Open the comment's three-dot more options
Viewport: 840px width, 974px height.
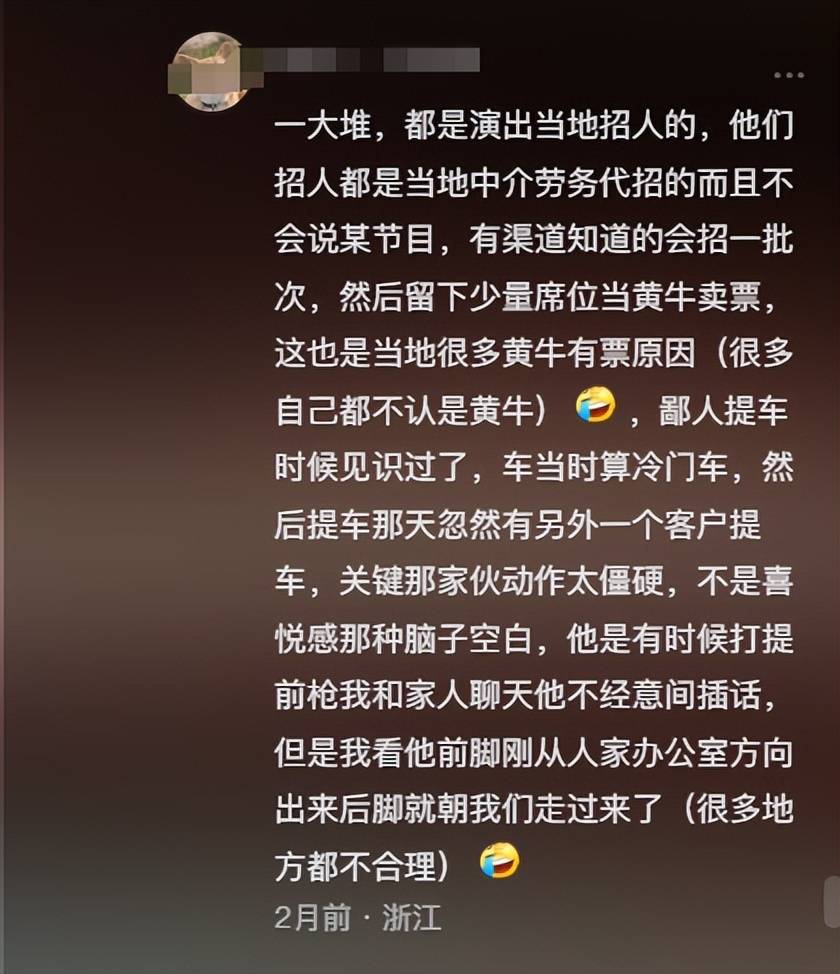click(788, 75)
